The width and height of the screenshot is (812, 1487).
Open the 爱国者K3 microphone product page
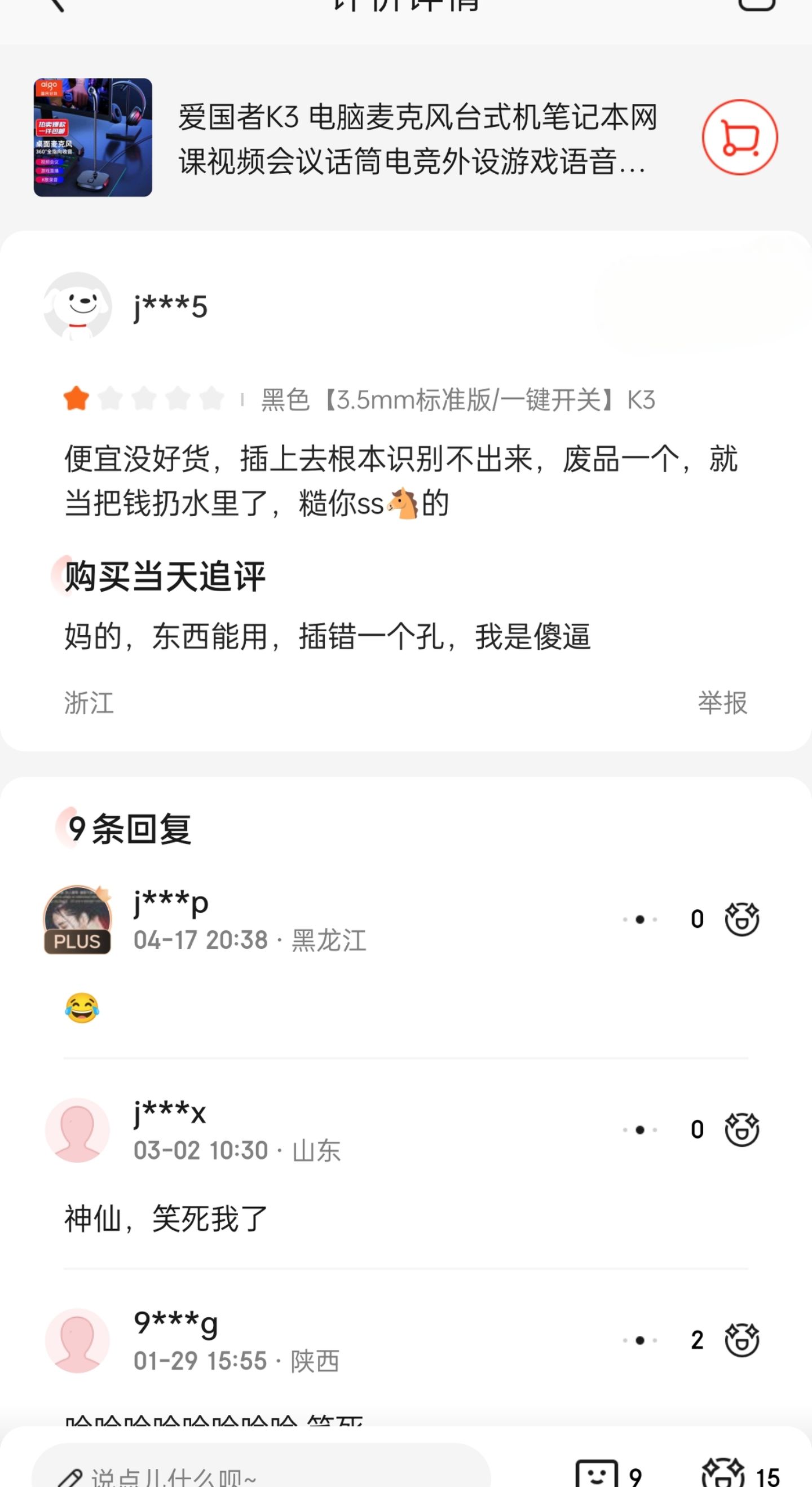(x=417, y=139)
